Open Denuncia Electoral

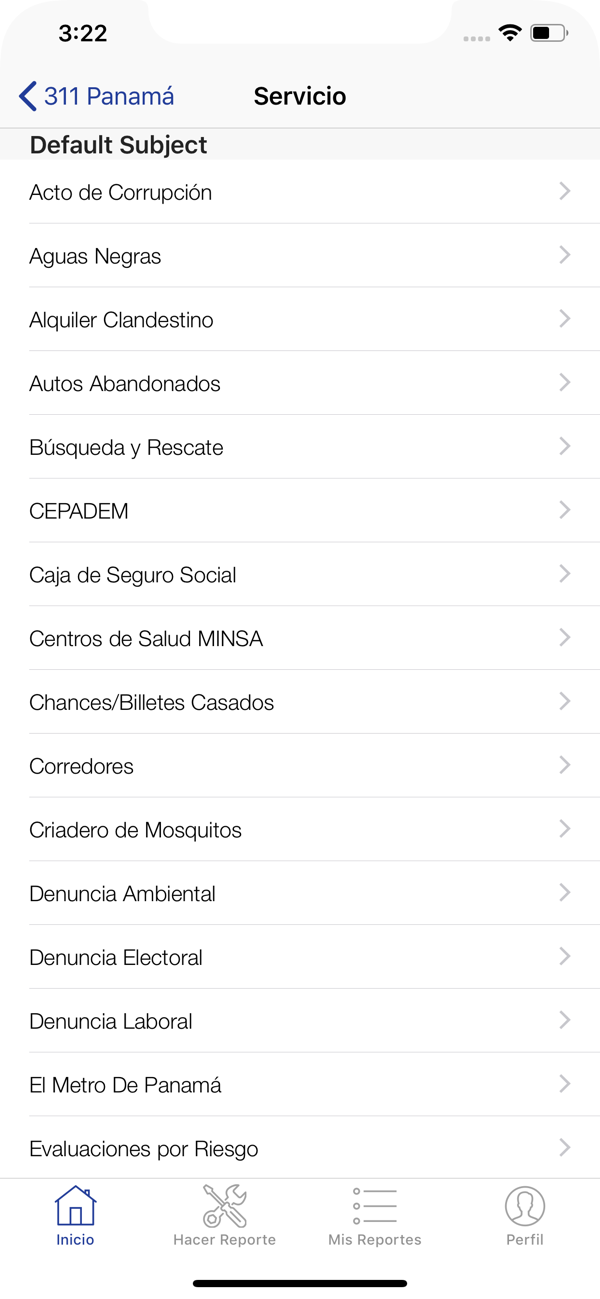pyautogui.click(x=300, y=957)
